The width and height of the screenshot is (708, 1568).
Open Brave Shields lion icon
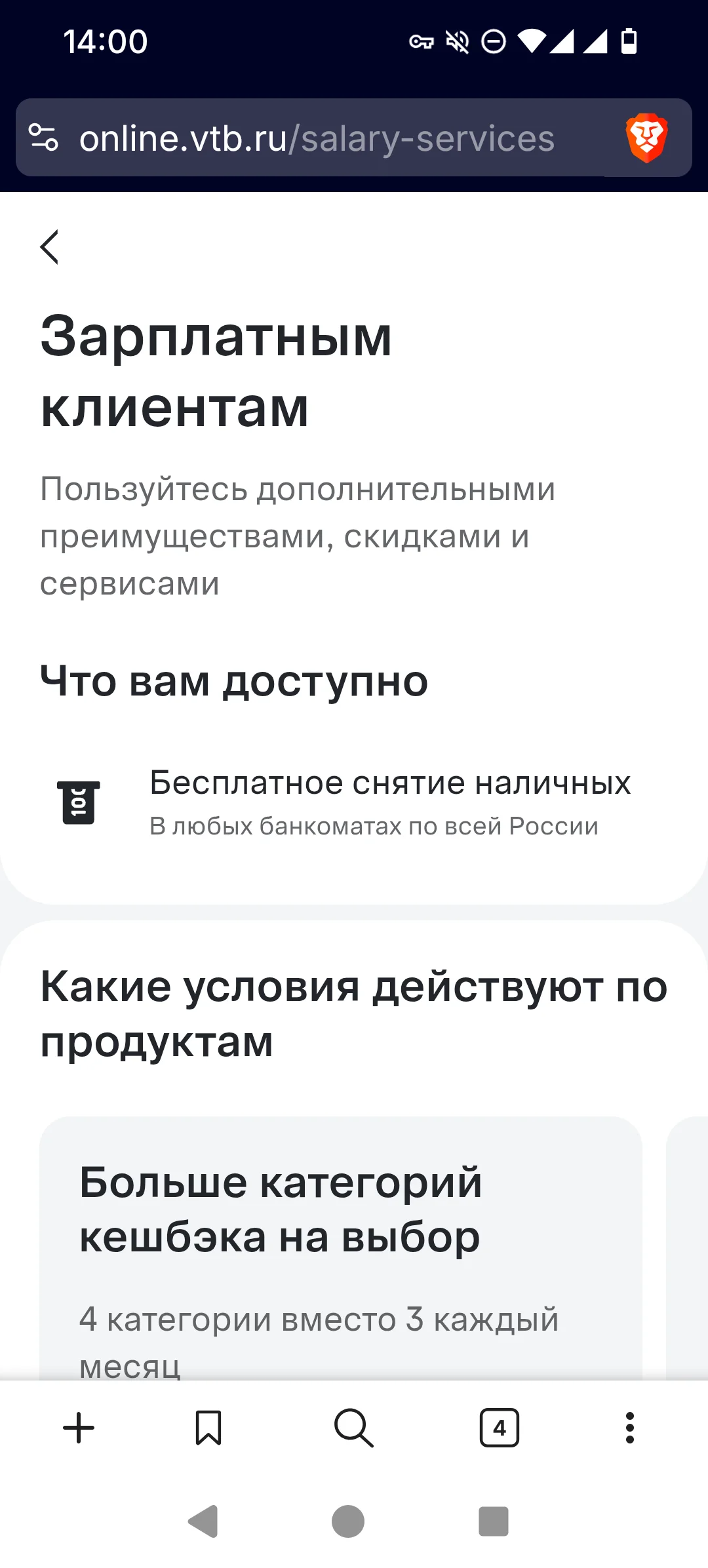coord(646,138)
